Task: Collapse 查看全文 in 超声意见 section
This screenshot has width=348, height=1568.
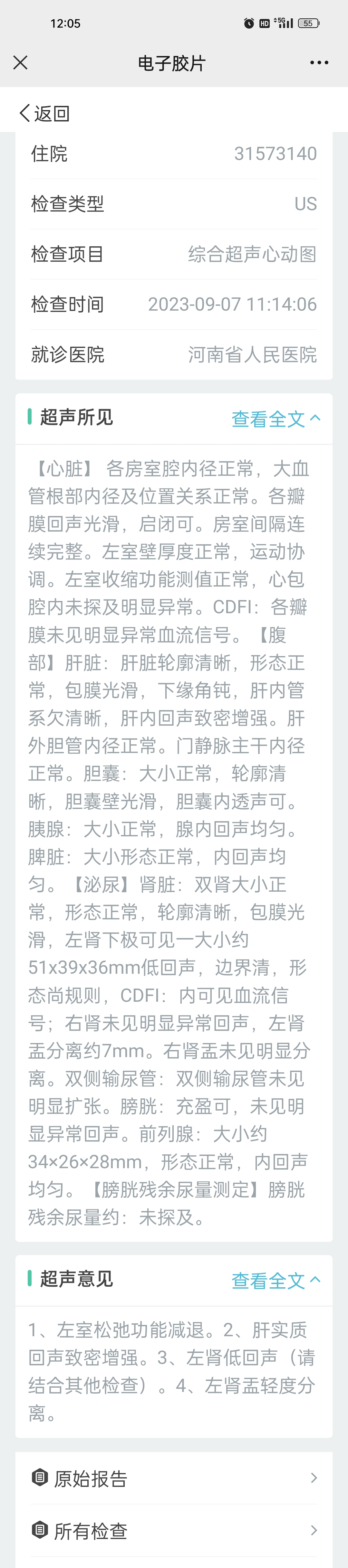Action: 275,1280
